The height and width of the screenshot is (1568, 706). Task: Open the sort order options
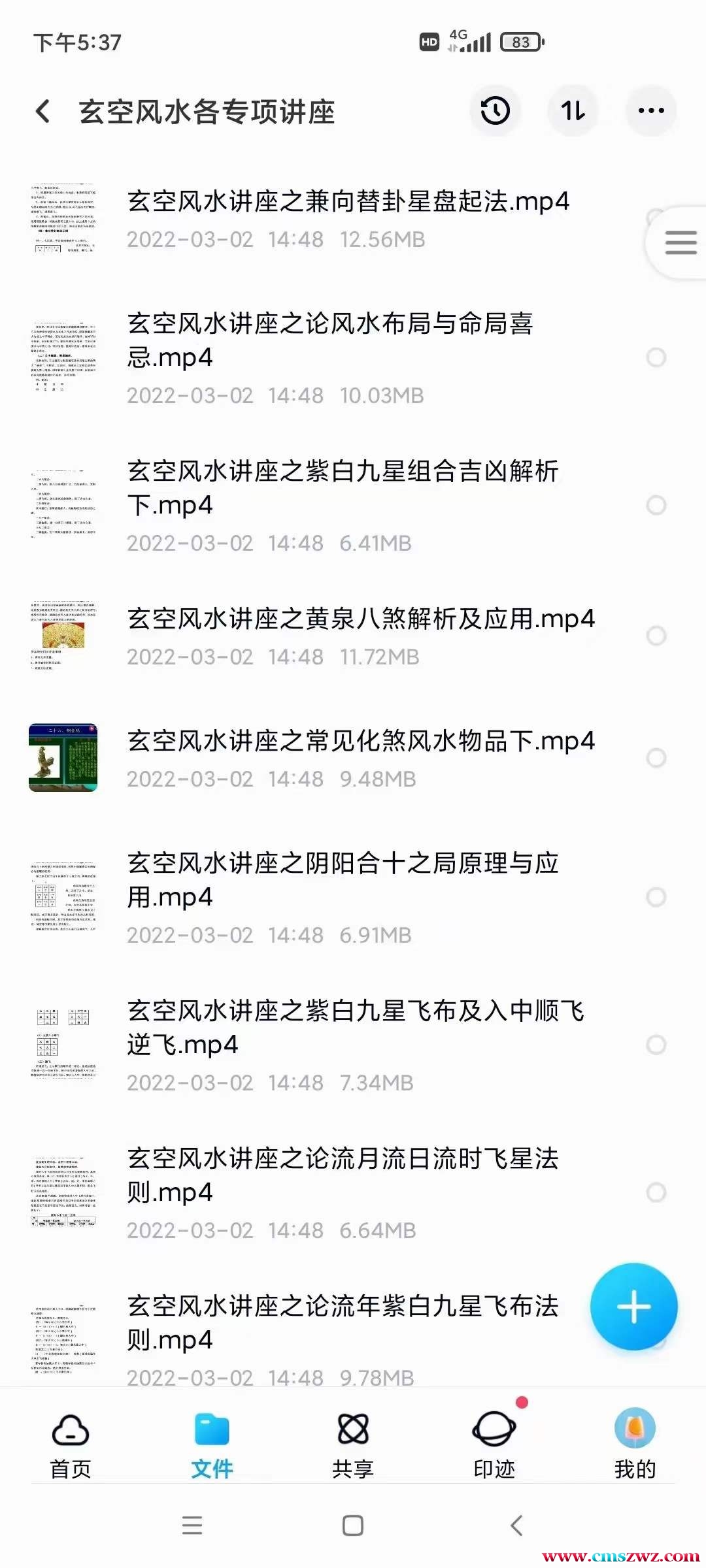[573, 110]
